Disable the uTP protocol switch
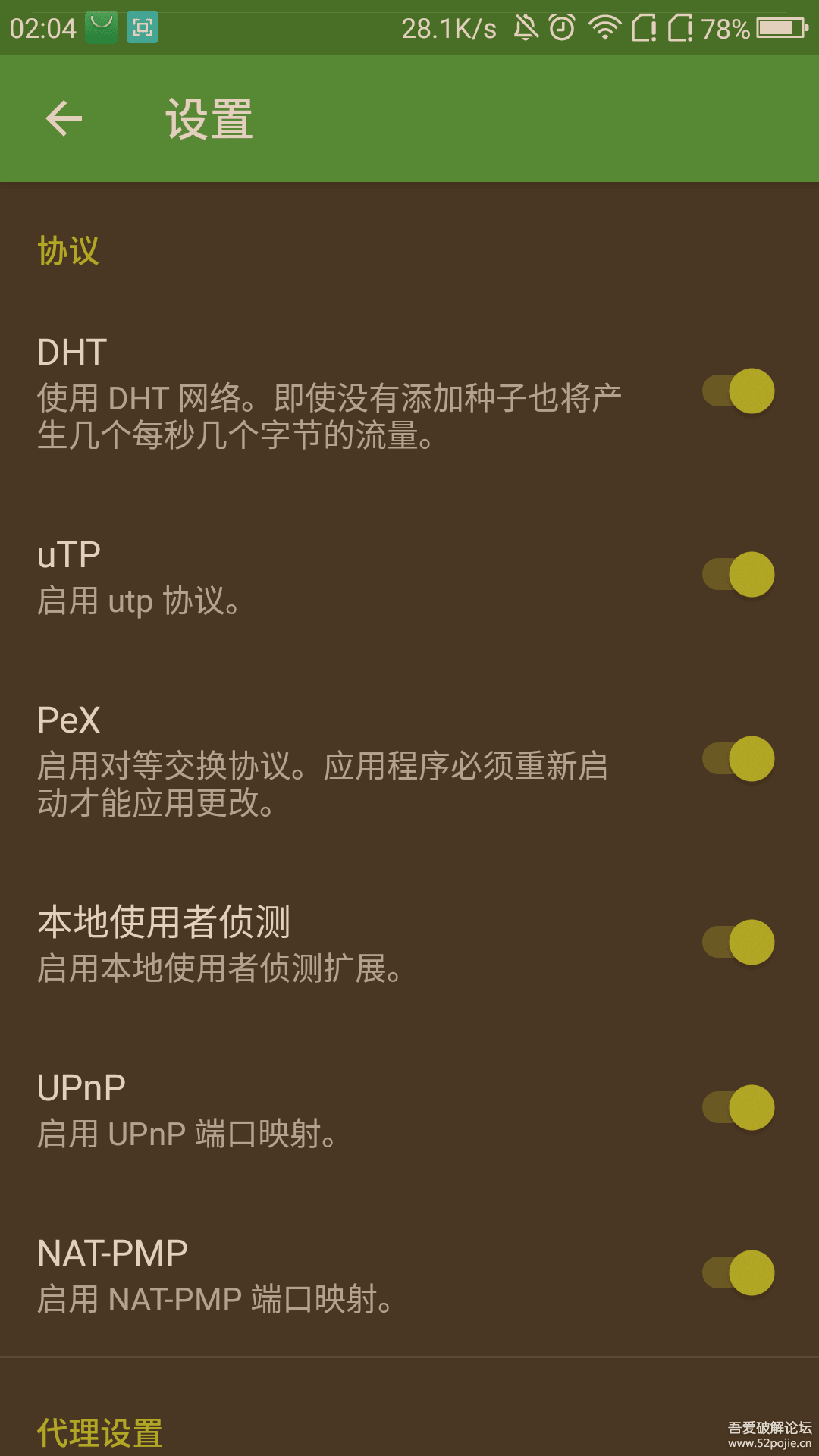The height and width of the screenshot is (1456, 819). point(739,575)
